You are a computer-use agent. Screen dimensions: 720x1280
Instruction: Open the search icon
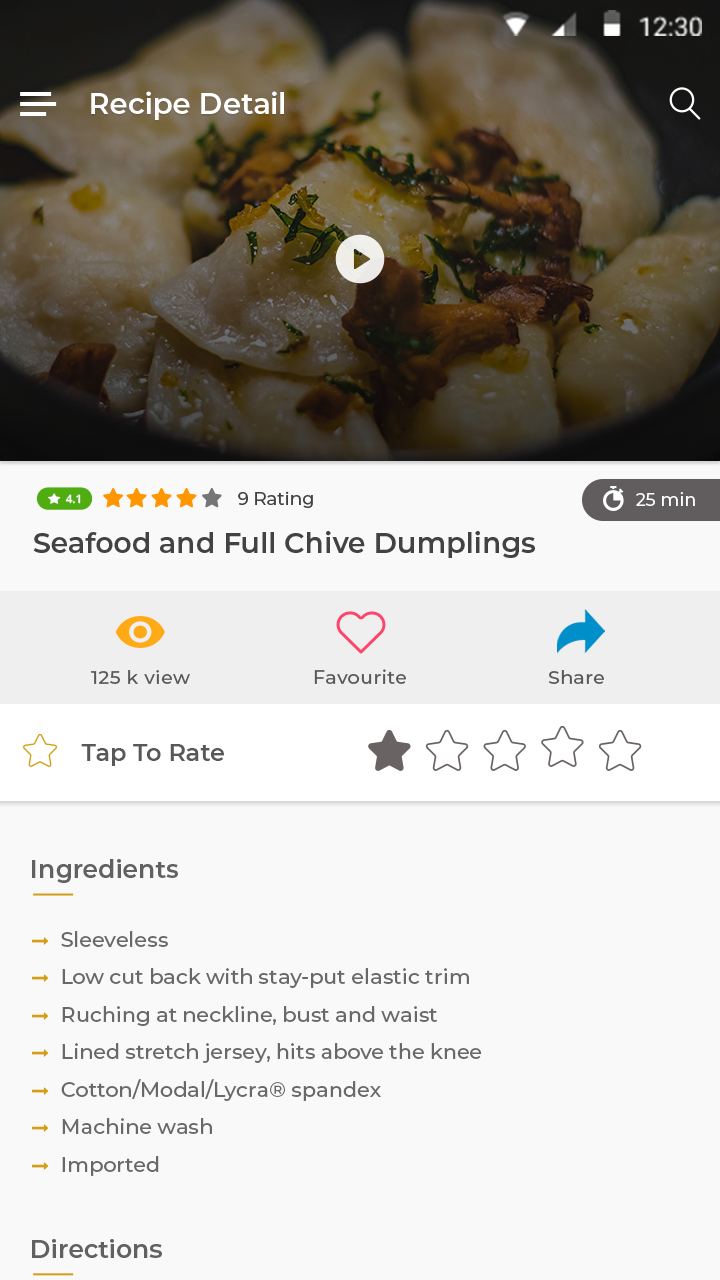(x=684, y=103)
